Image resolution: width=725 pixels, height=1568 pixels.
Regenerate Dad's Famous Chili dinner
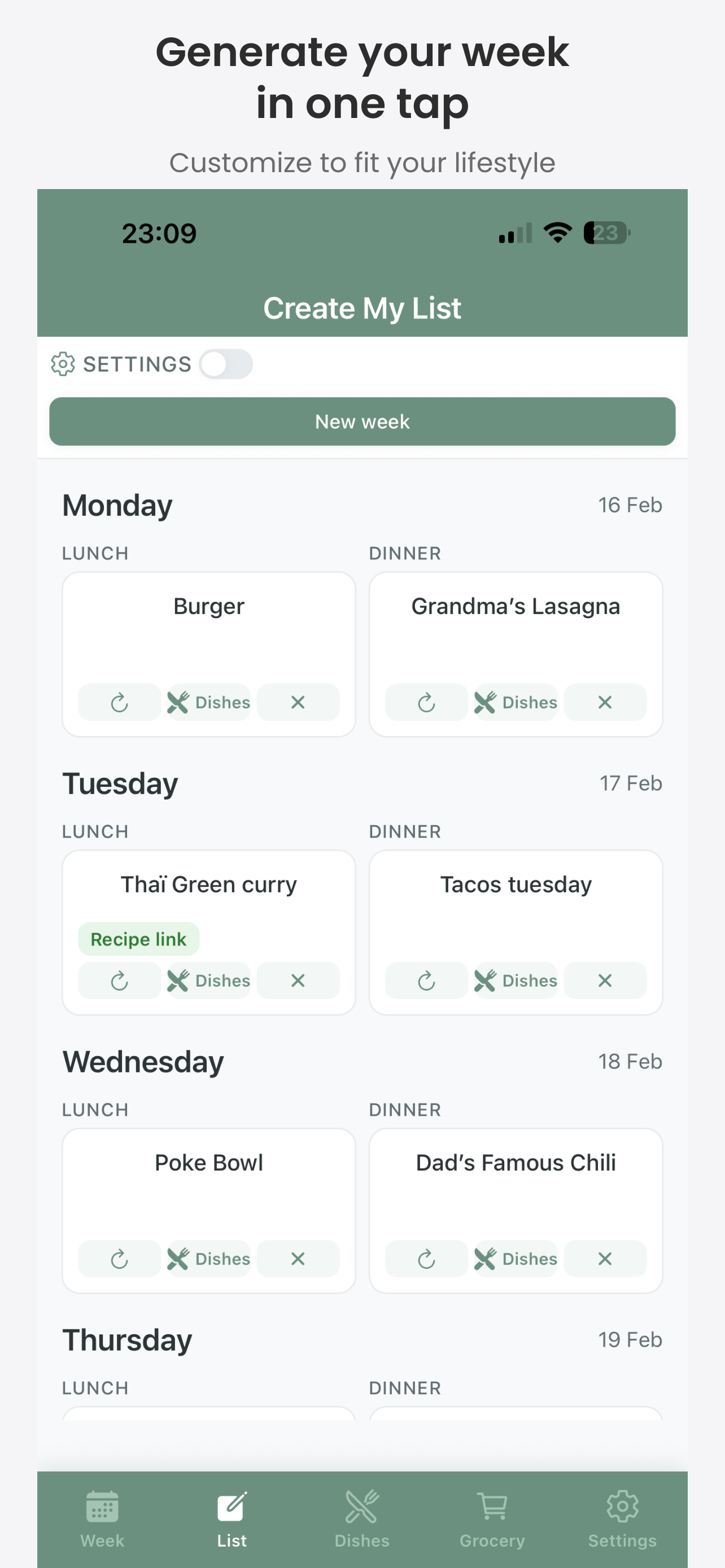[x=426, y=1259]
